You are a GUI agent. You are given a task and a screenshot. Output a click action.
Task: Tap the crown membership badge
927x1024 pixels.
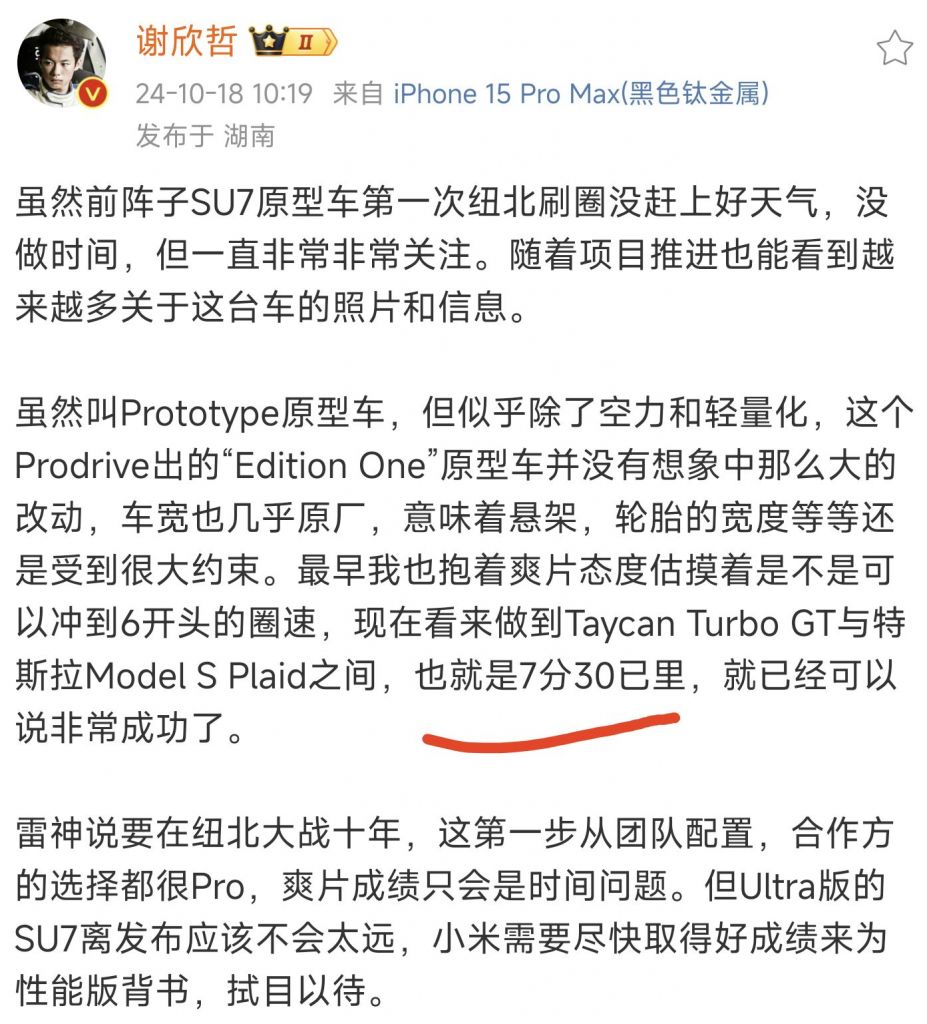coord(293,42)
